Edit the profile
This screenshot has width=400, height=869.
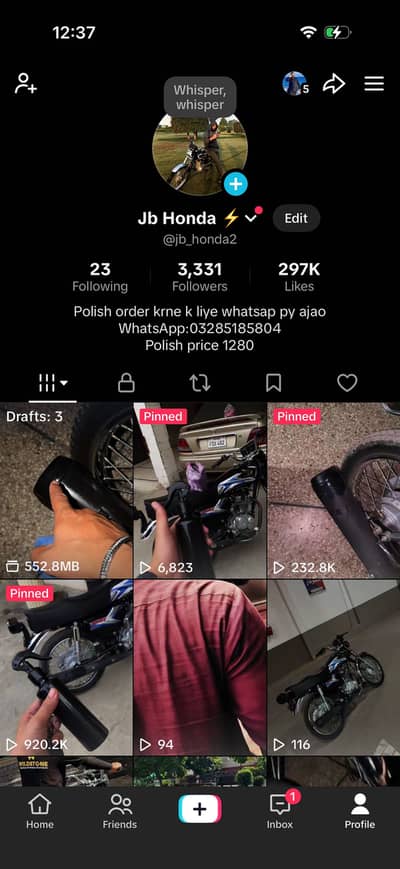click(x=296, y=218)
